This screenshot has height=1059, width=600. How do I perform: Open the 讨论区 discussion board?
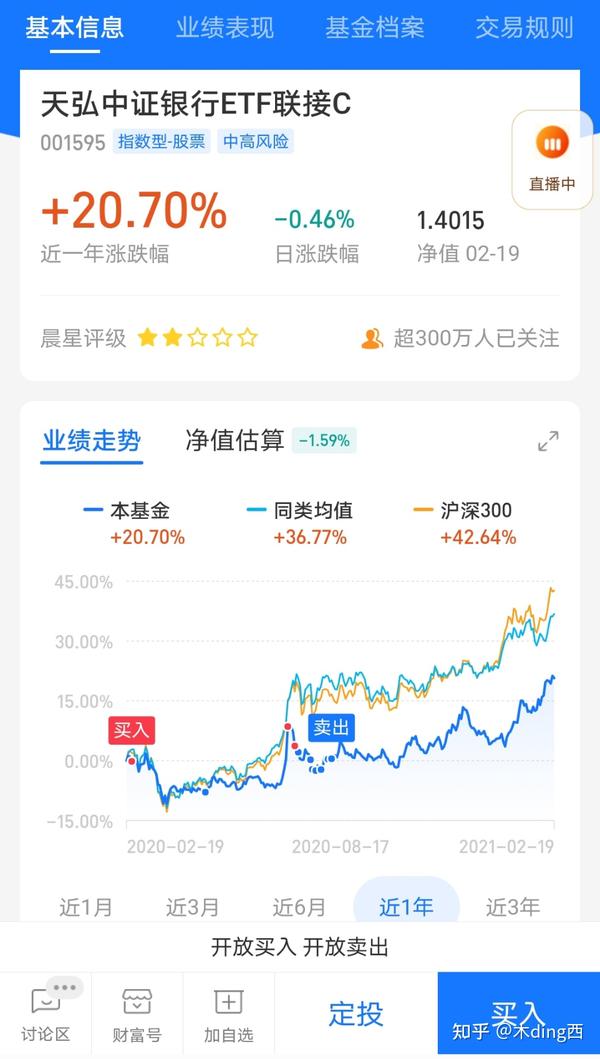pyautogui.click(x=46, y=1015)
